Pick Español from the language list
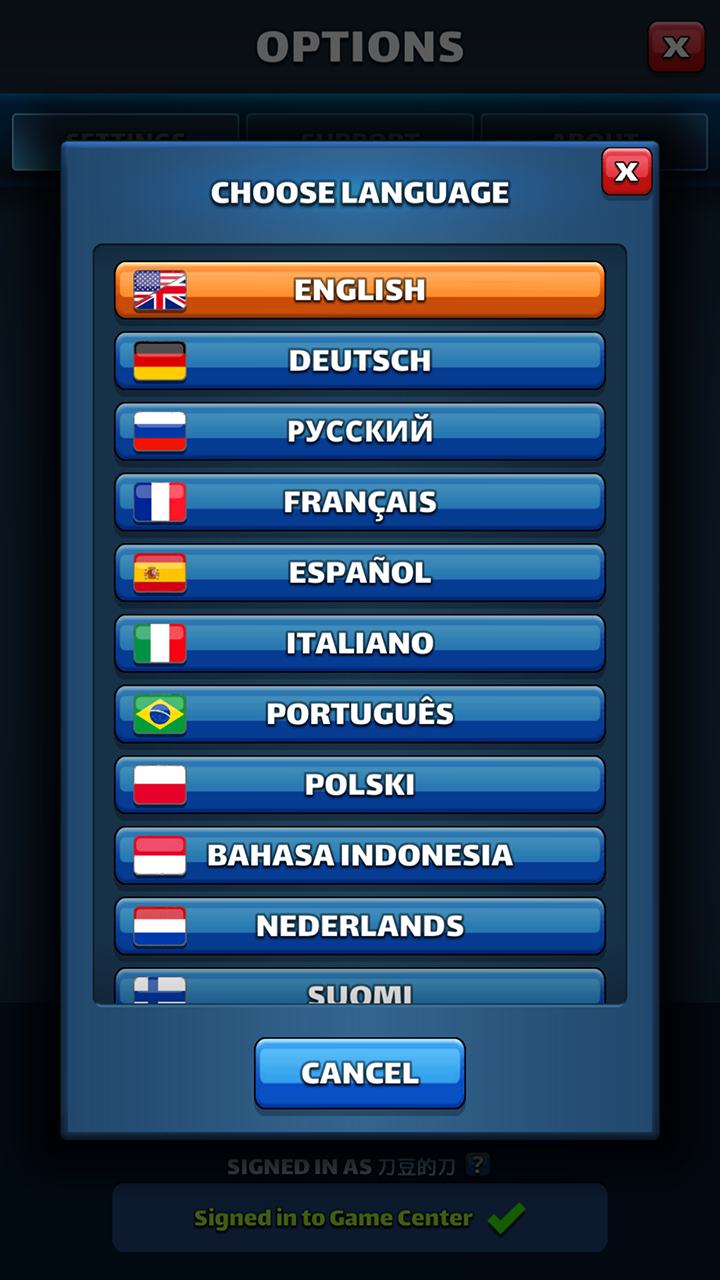 point(360,573)
